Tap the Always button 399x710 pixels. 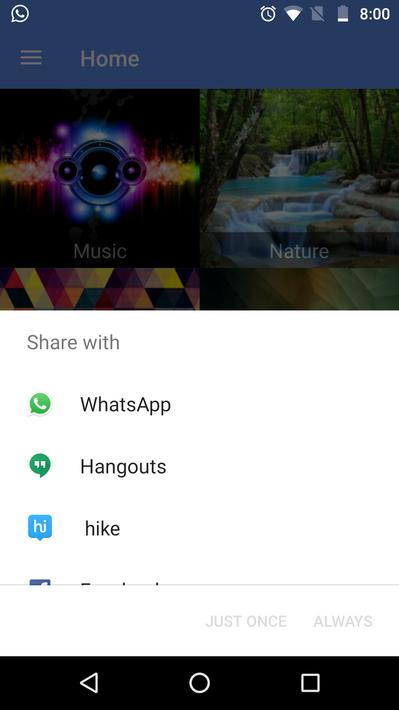click(343, 621)
